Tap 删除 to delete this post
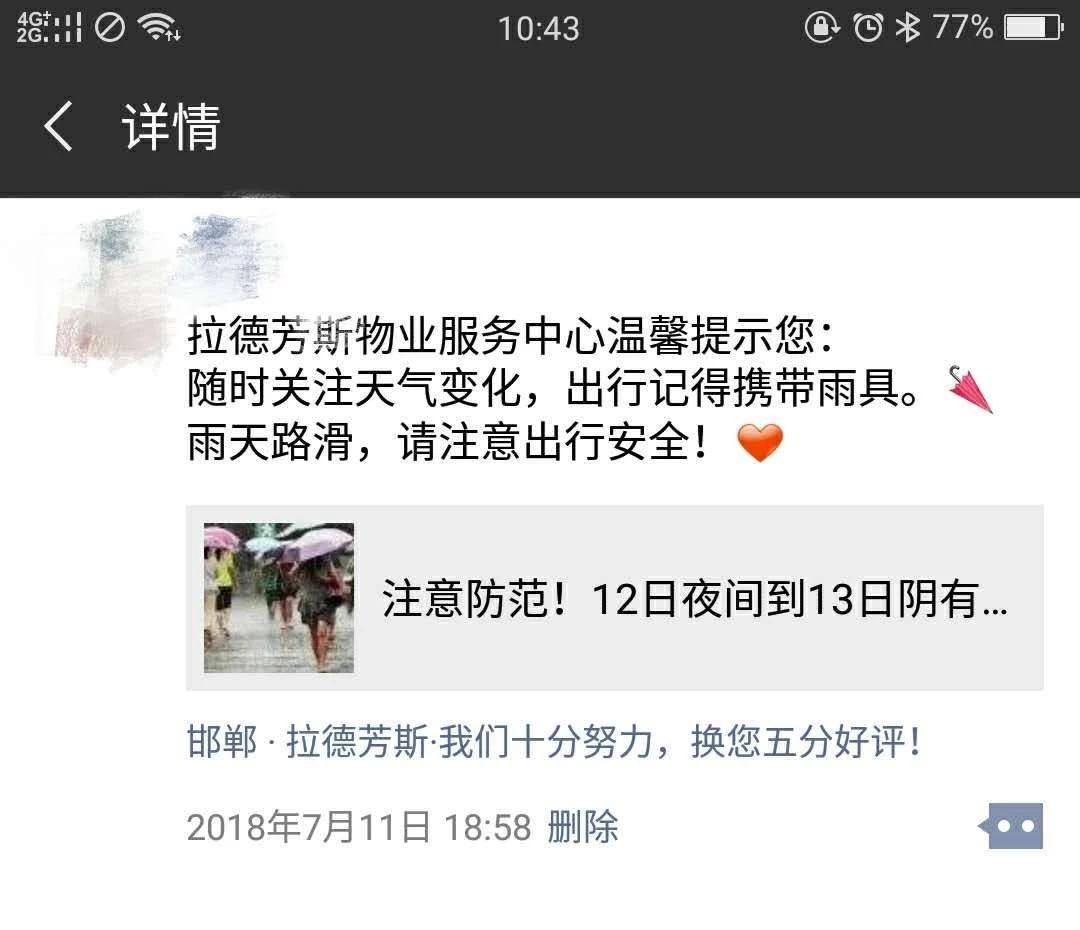This screenshot has height=930, width=1080. point(582,828)
